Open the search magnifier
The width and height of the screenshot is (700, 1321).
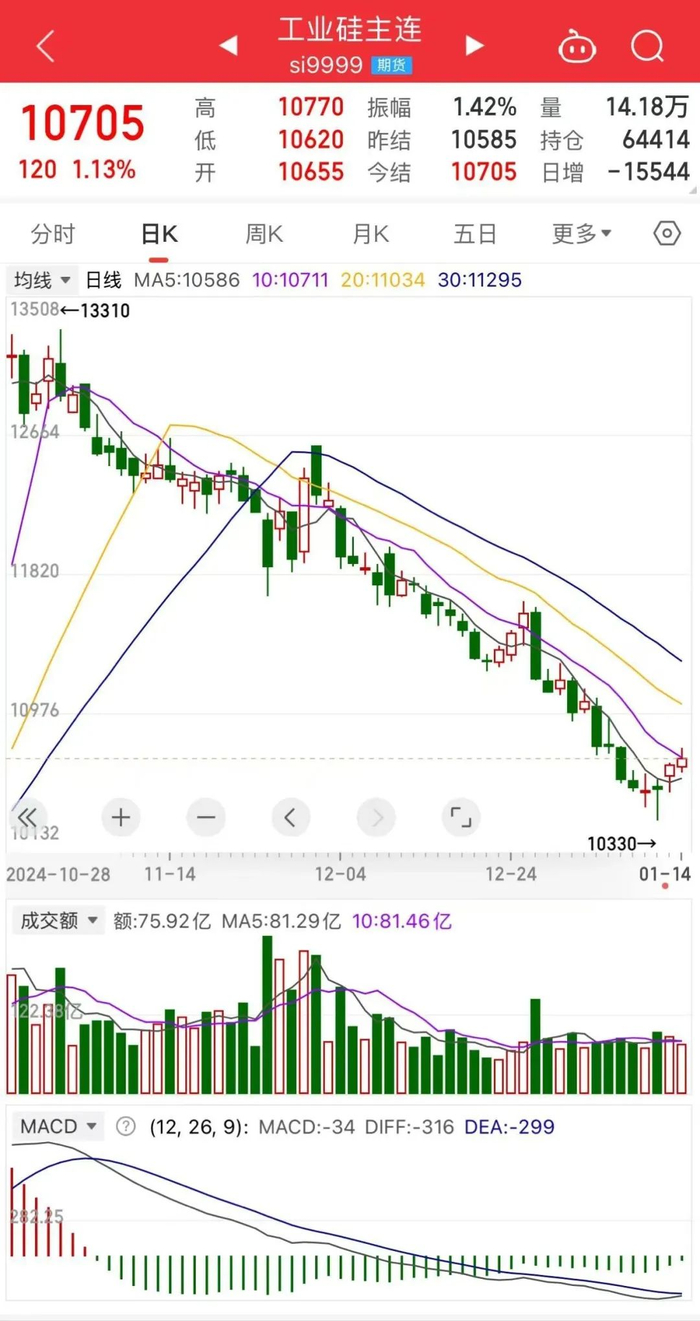point(647,45)
